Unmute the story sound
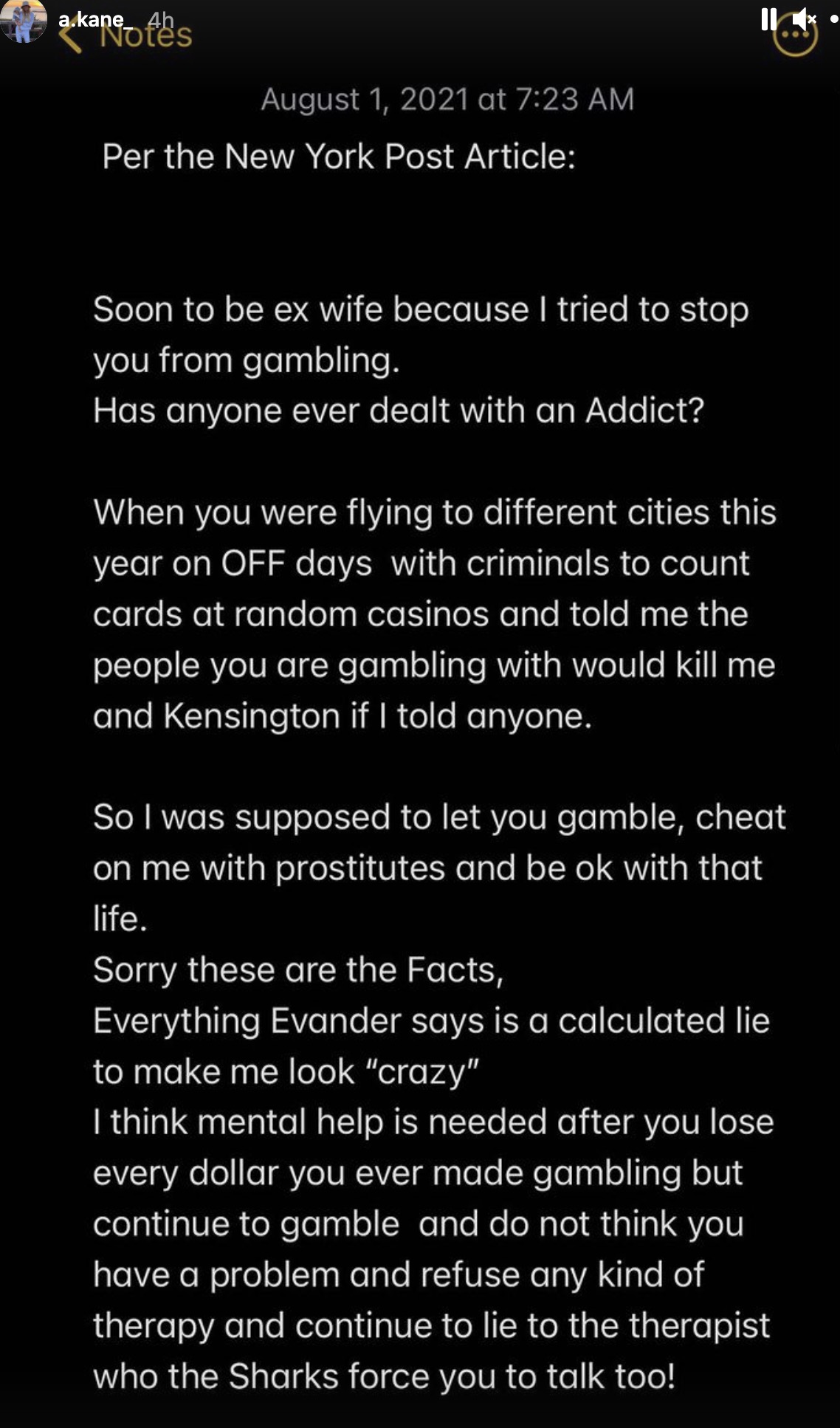Image resolution: width=840 pixels, height=1428 pixels. [802, 19]
